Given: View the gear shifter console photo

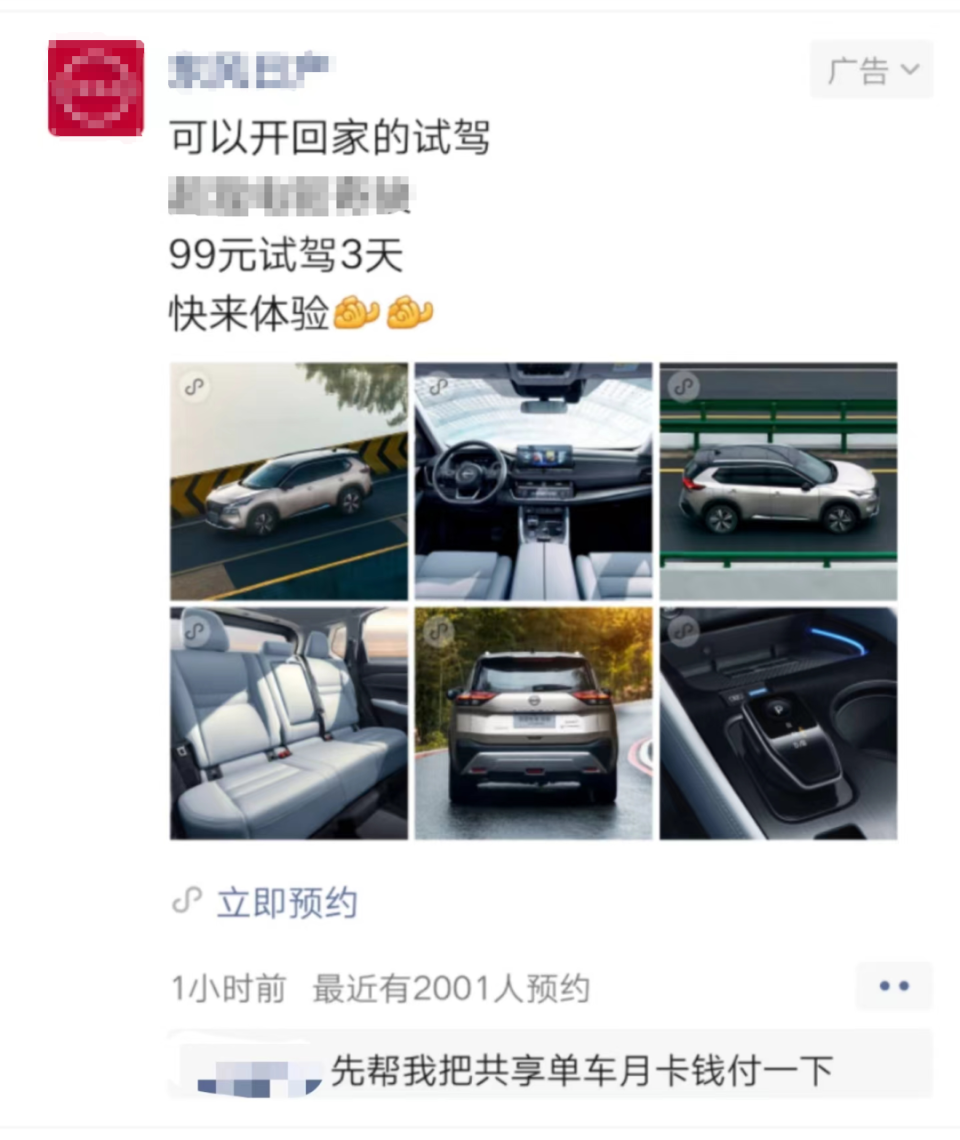Looking at the screenshot, I should click(x=778, y=723).
